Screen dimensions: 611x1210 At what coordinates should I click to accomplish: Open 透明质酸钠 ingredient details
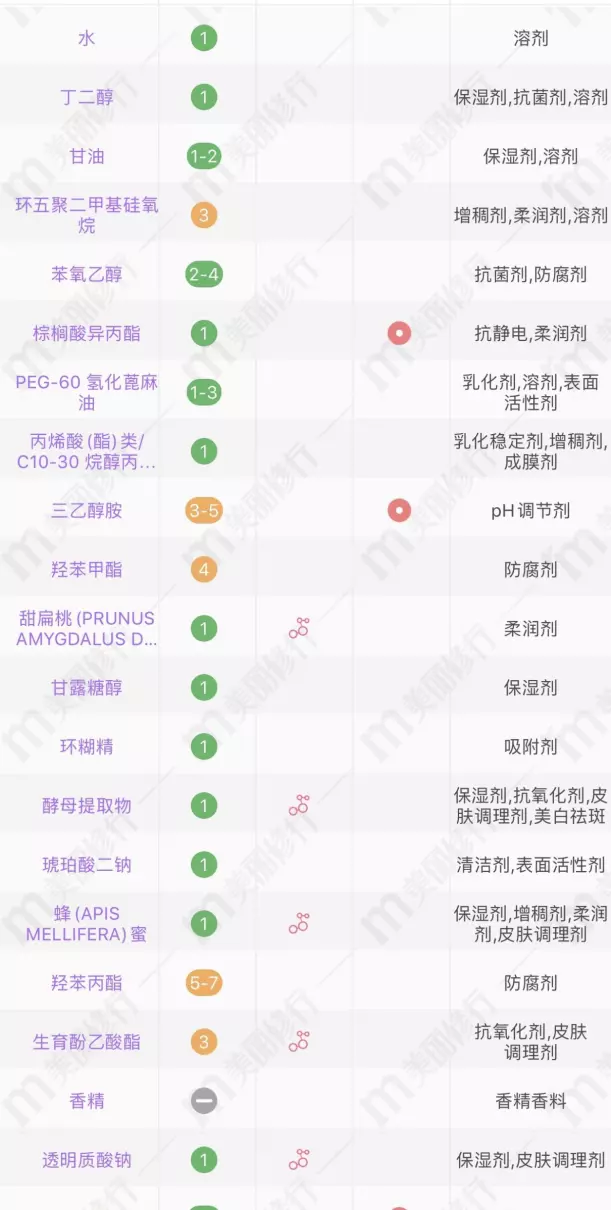87,1159
